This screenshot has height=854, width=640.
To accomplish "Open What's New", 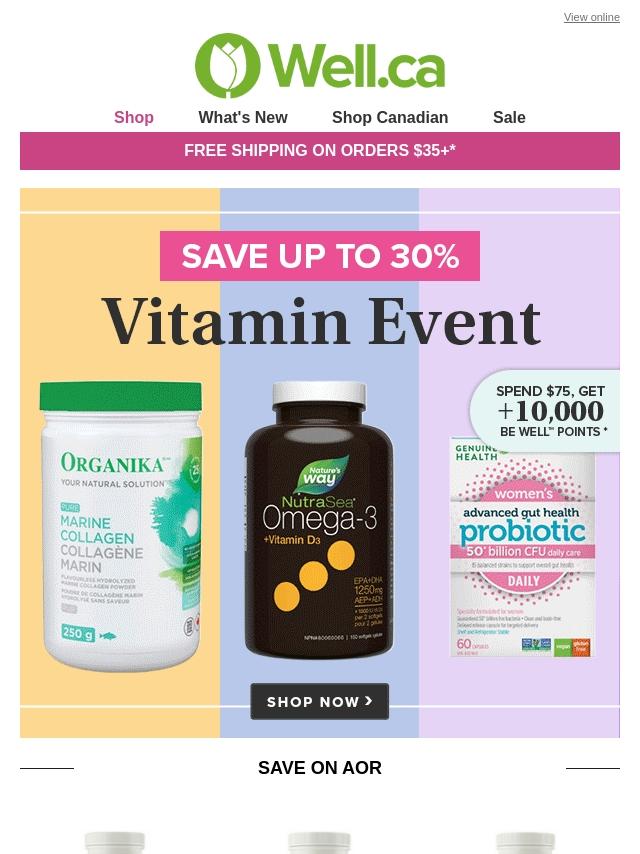I will click(243, 117).
